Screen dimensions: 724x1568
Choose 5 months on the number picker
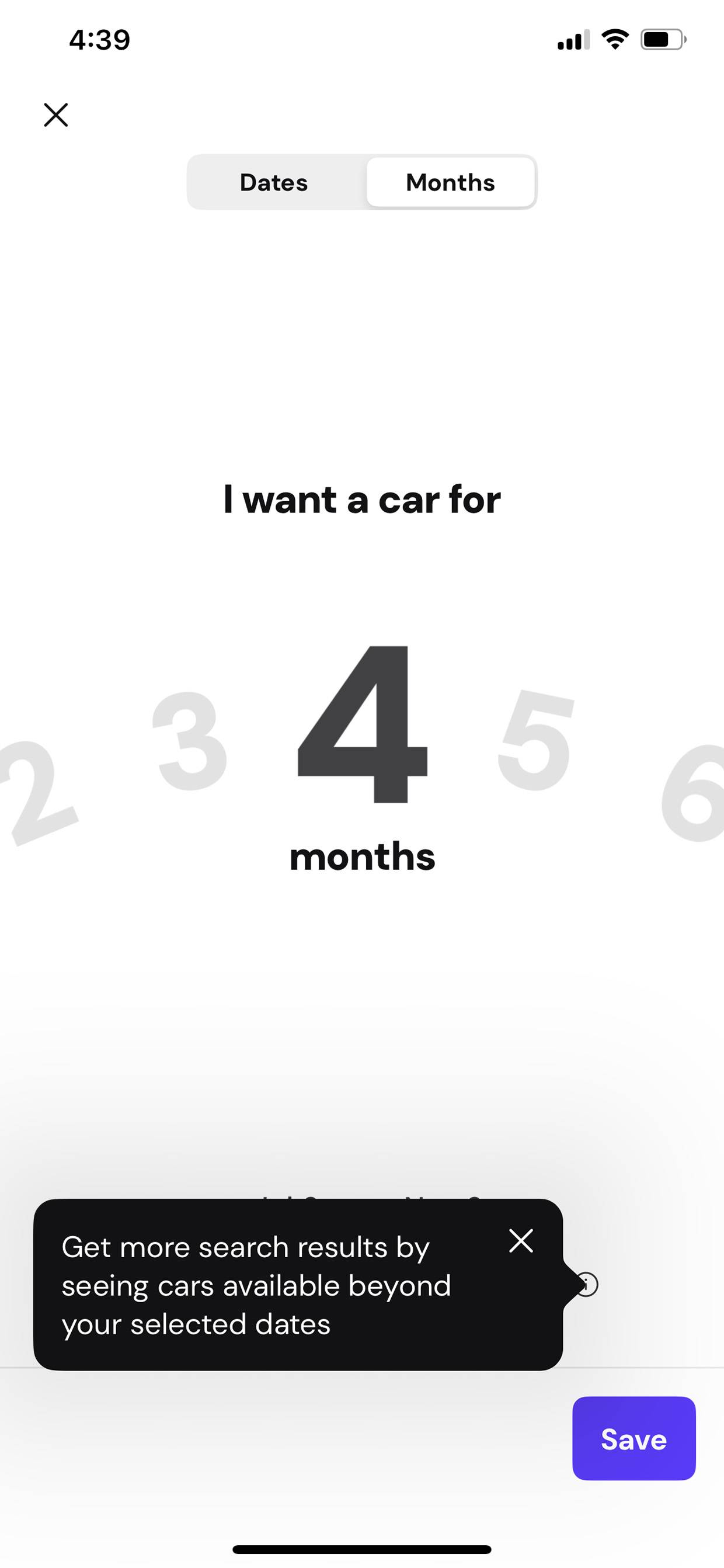(535, 740)
